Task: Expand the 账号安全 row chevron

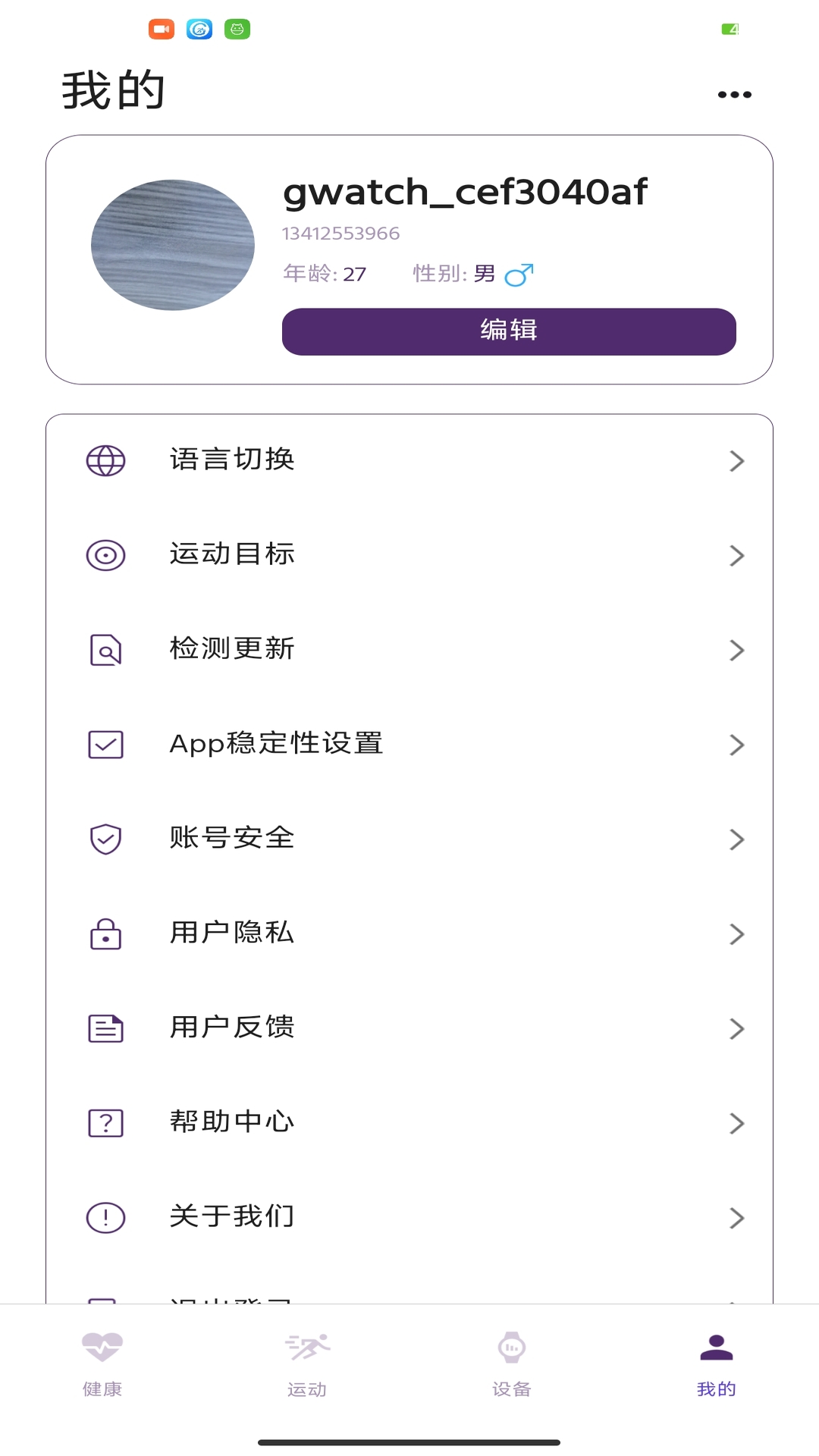Action: click(x=736, y=839)
